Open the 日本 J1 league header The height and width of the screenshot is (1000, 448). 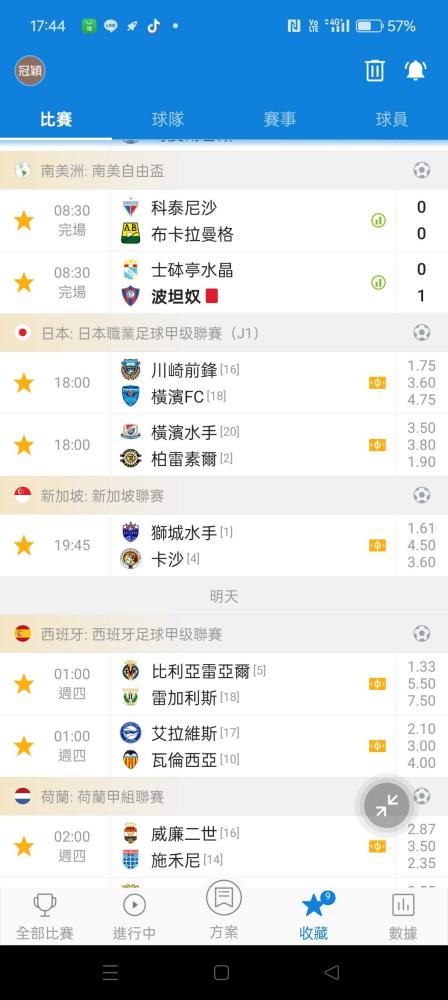[224, 332]
